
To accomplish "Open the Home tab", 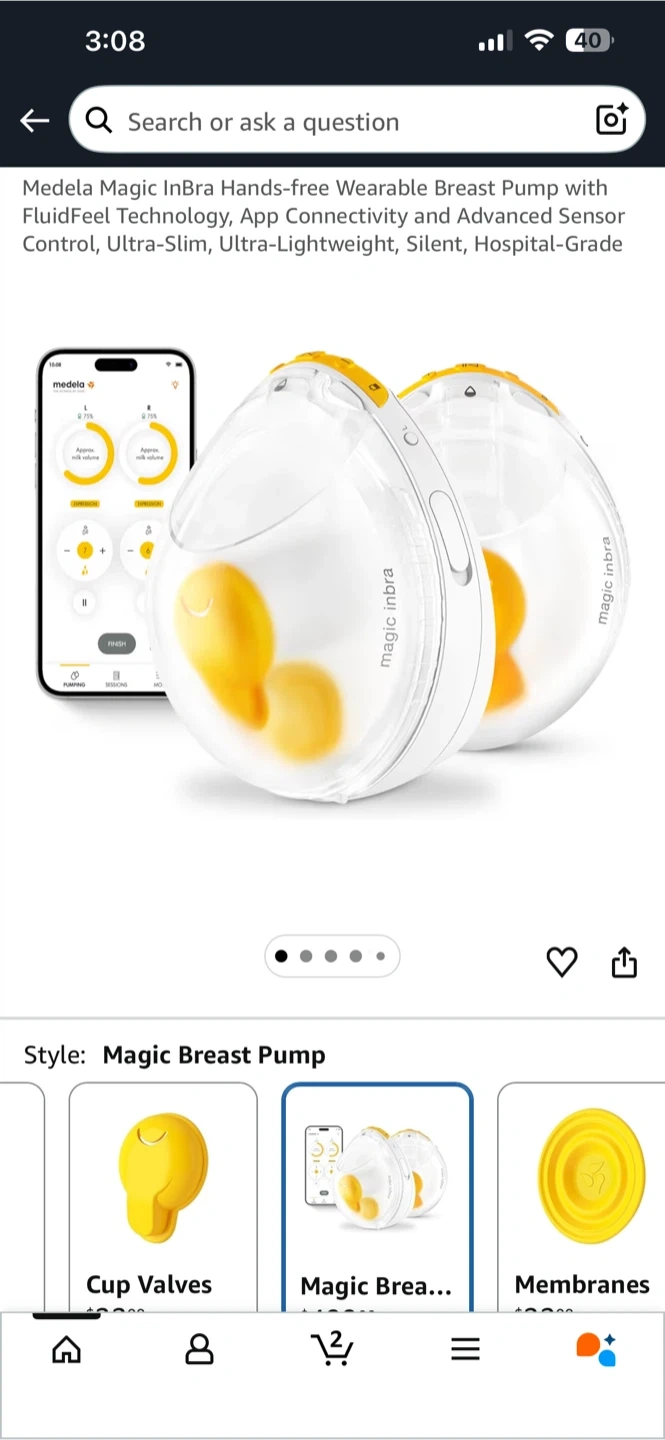I will point(66,1349).
